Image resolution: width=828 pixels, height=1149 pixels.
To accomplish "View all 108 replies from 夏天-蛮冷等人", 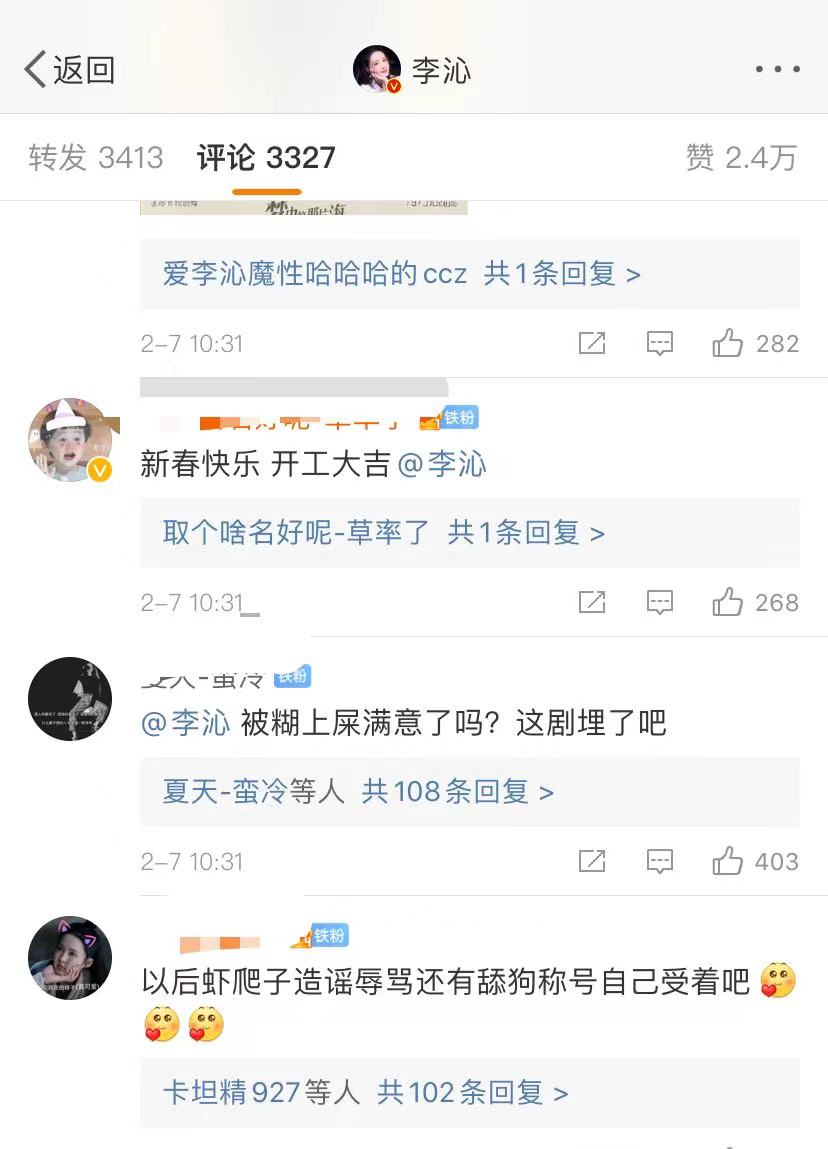I will [357, 792].
